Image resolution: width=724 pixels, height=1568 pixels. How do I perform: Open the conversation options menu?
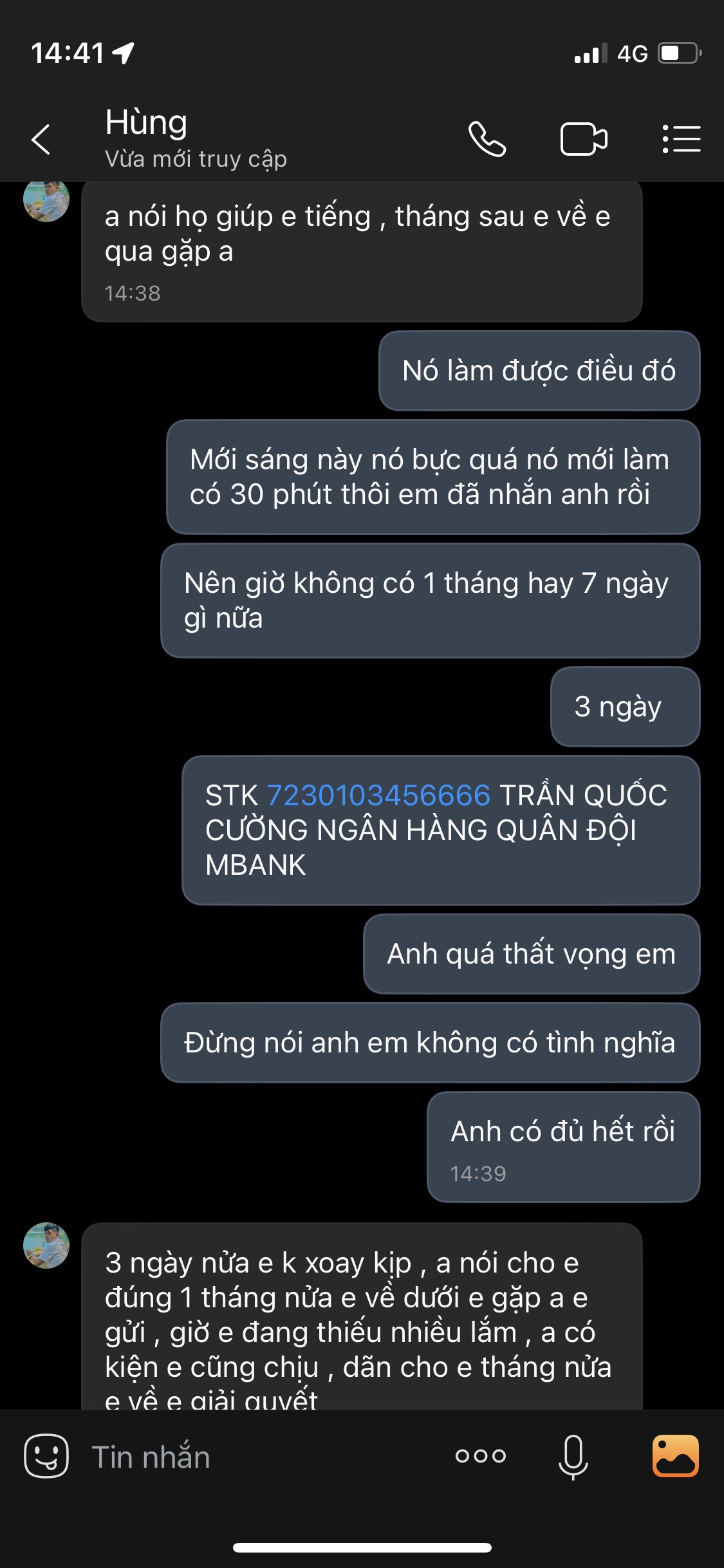tap(682, 139)
